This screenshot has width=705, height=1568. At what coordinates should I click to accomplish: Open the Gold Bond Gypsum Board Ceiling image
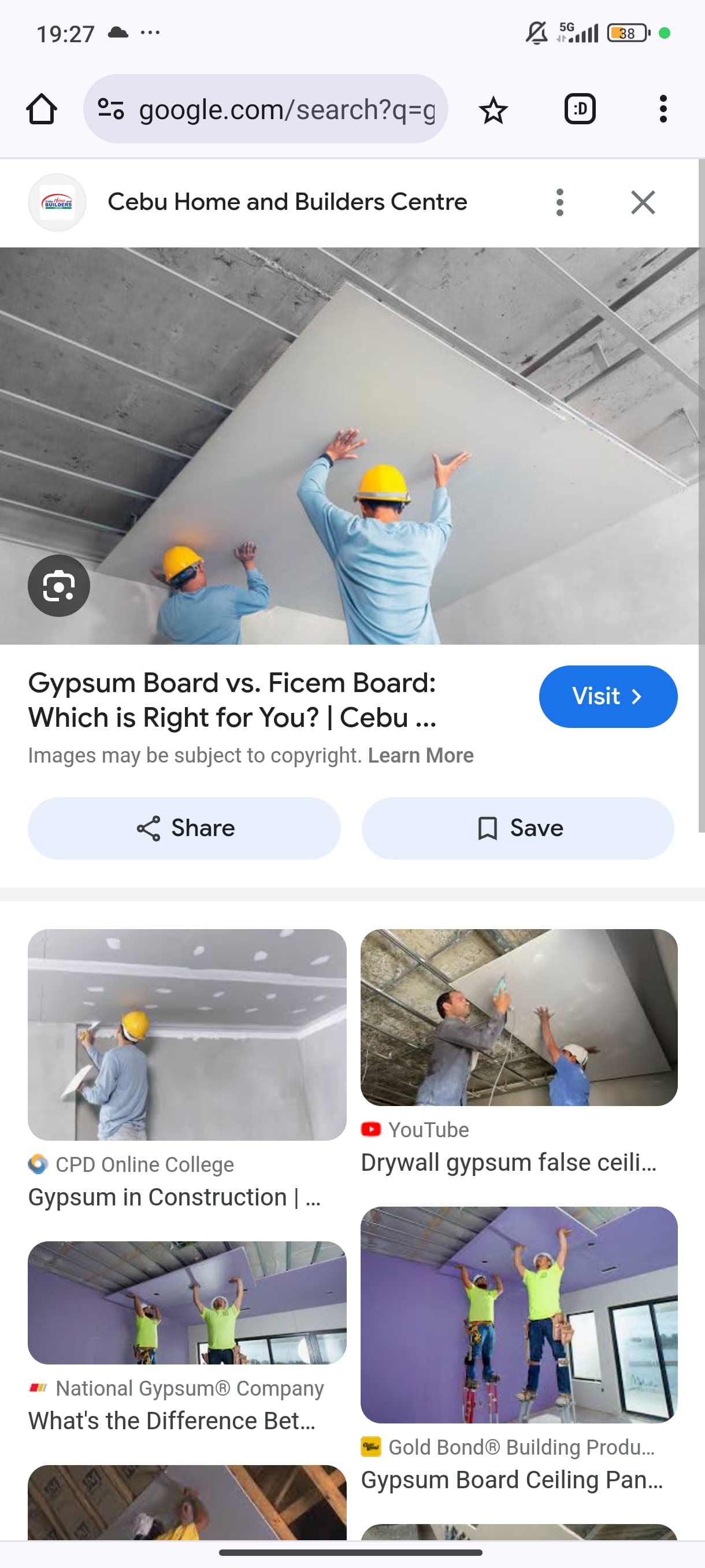coord(519,1315)
